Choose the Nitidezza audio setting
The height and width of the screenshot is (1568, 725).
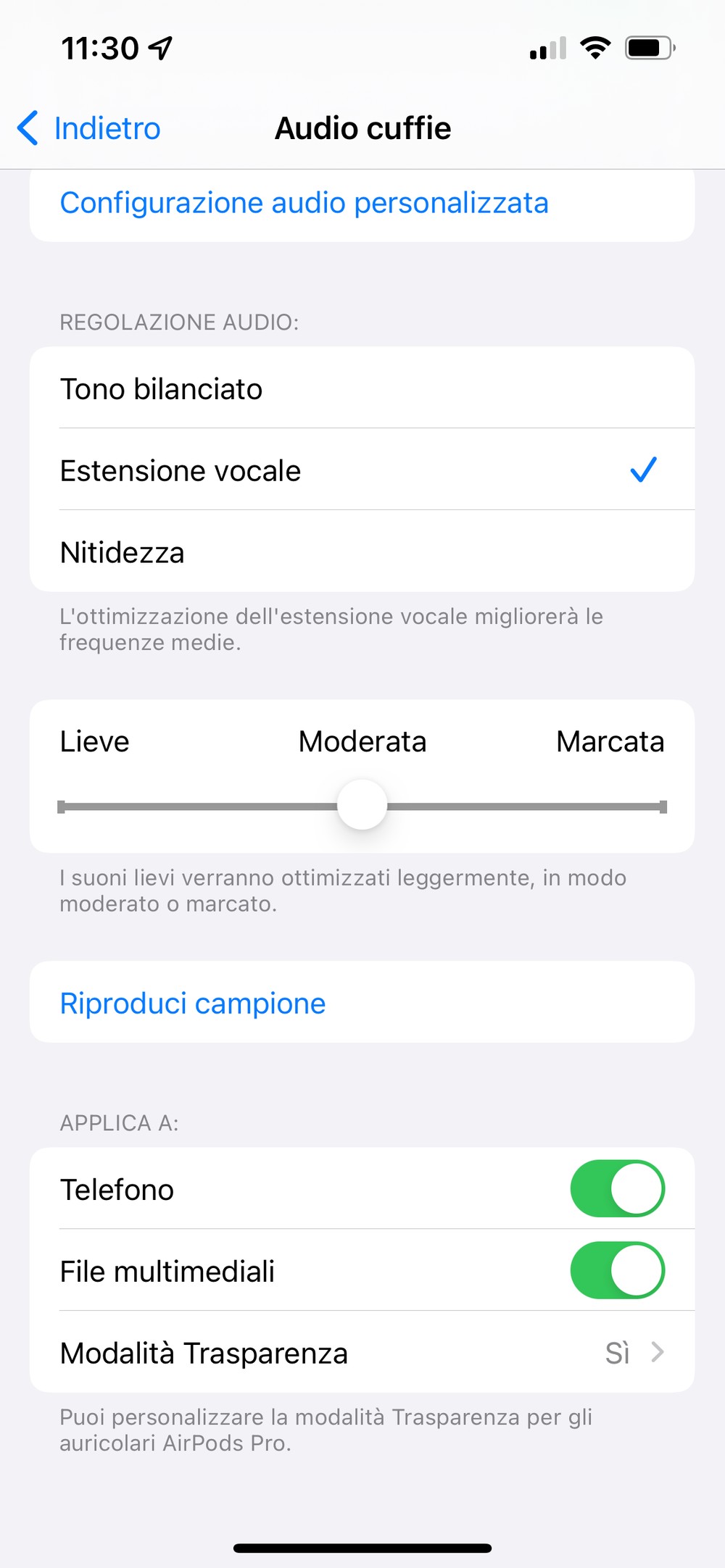point(361,553)
